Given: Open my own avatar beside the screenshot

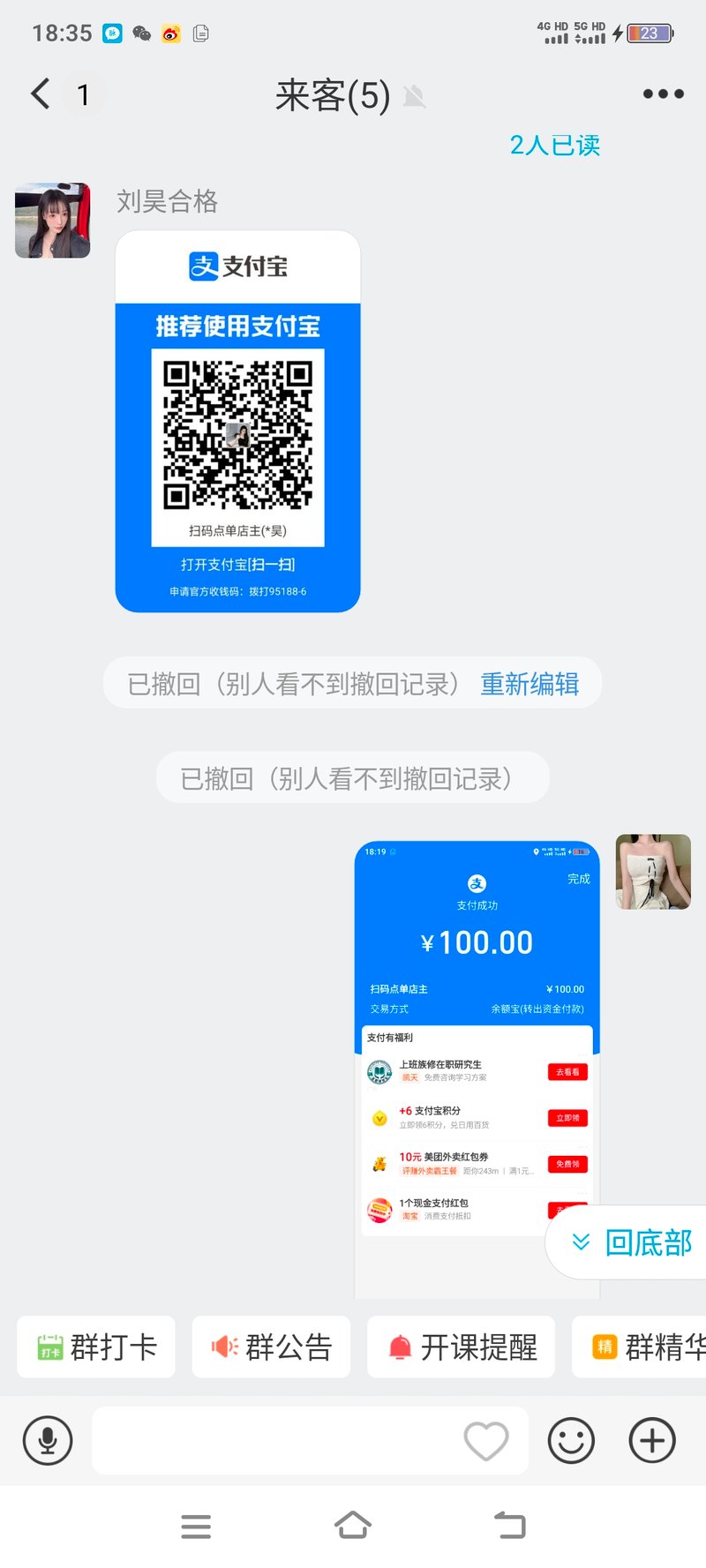Looking at the screenshot, I should tap(653, 872).
